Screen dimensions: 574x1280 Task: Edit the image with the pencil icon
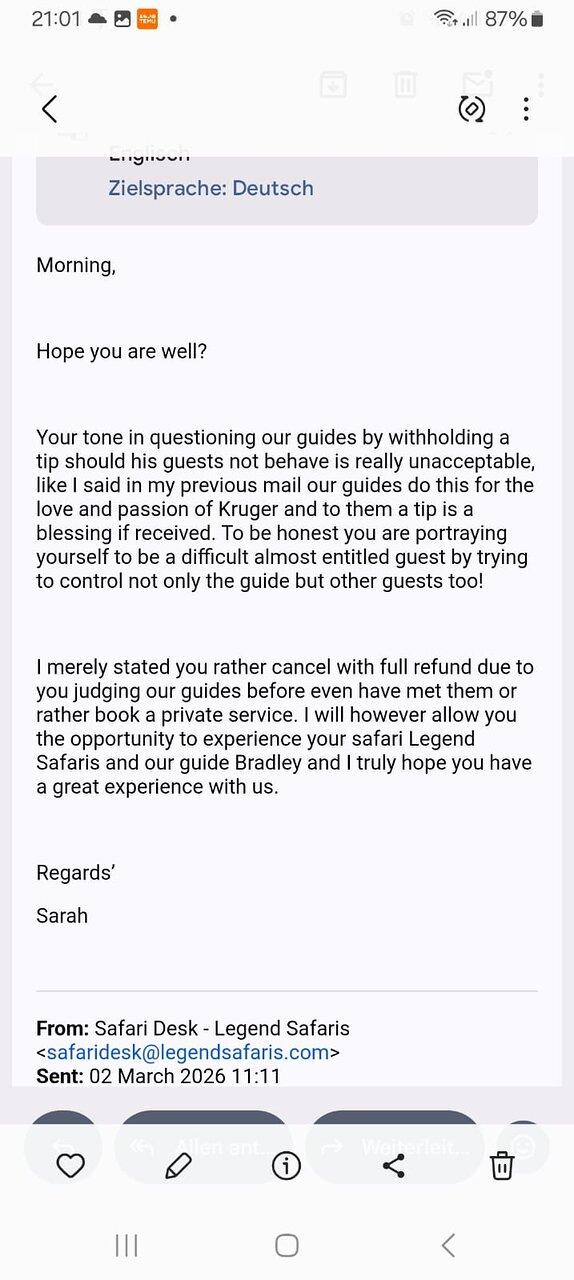(x=178, y=1165)
